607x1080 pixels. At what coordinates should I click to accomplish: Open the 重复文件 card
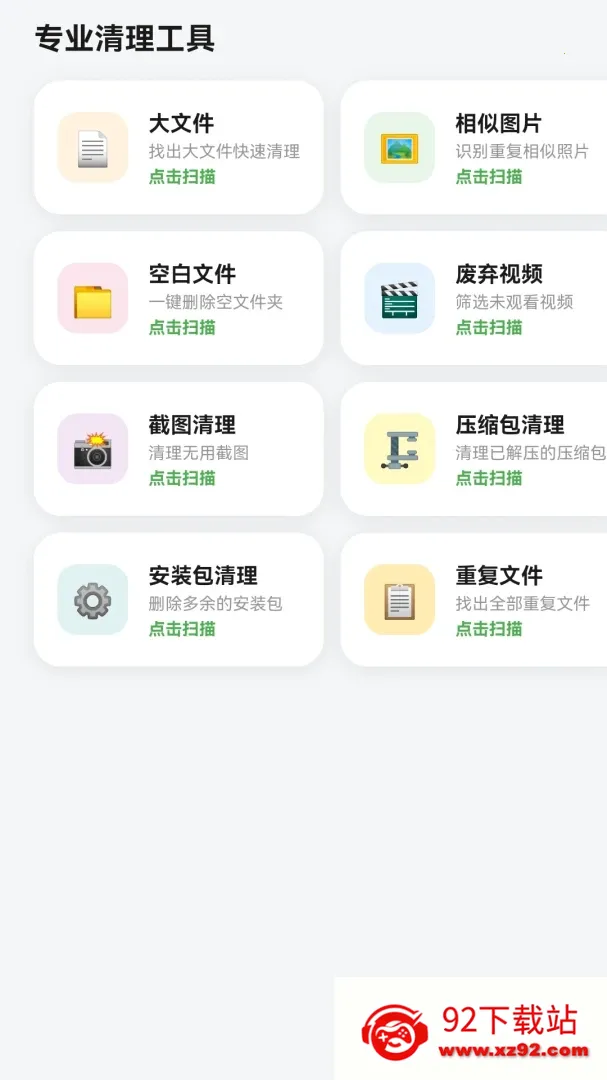point(474,599)
